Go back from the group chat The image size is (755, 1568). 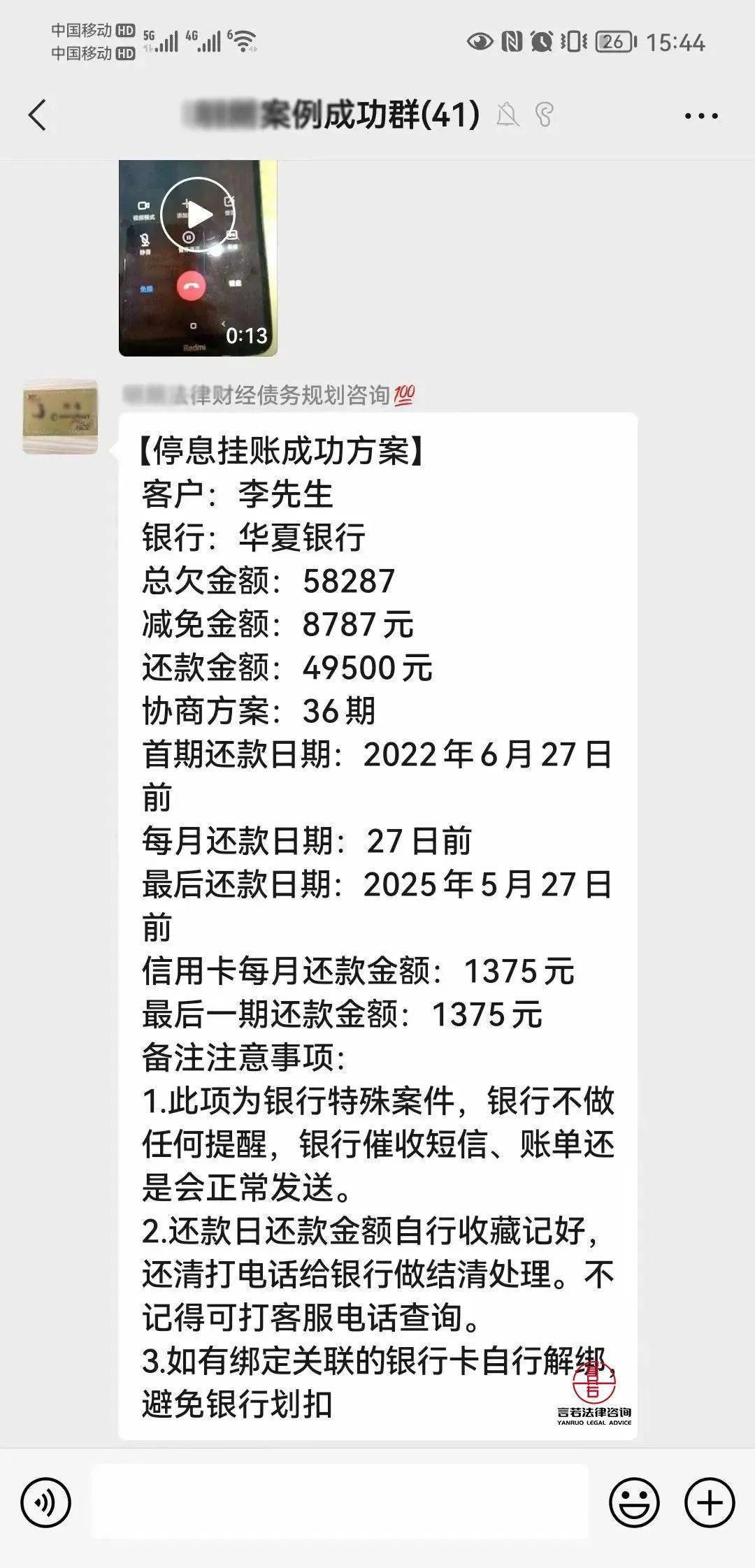click(38, 115)
